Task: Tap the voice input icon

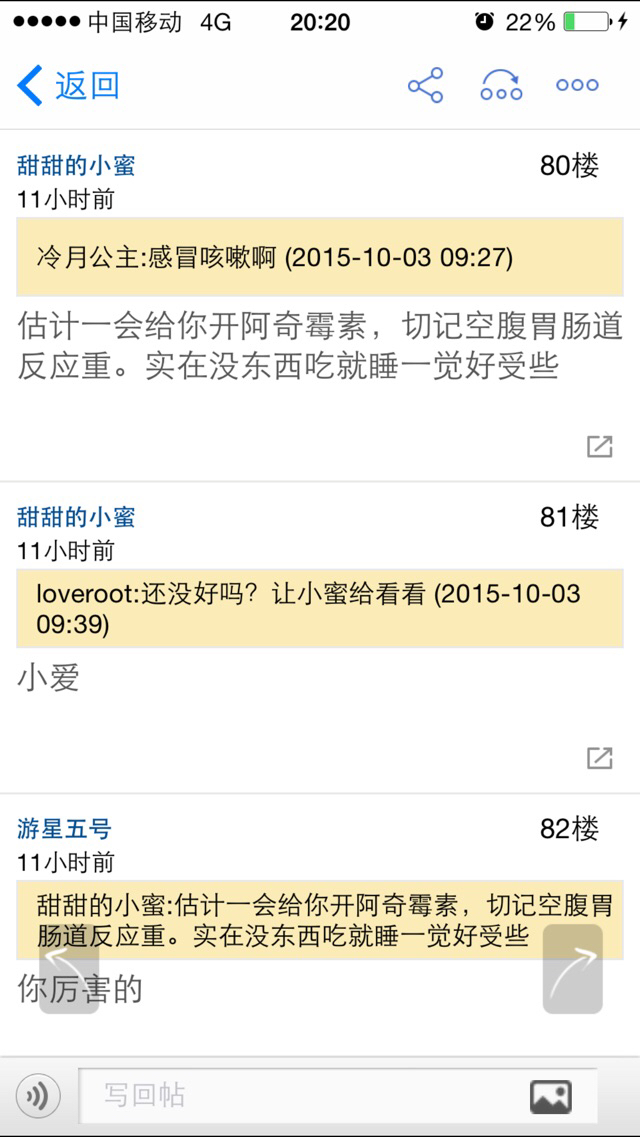Action: click(x=38, y=1096)
